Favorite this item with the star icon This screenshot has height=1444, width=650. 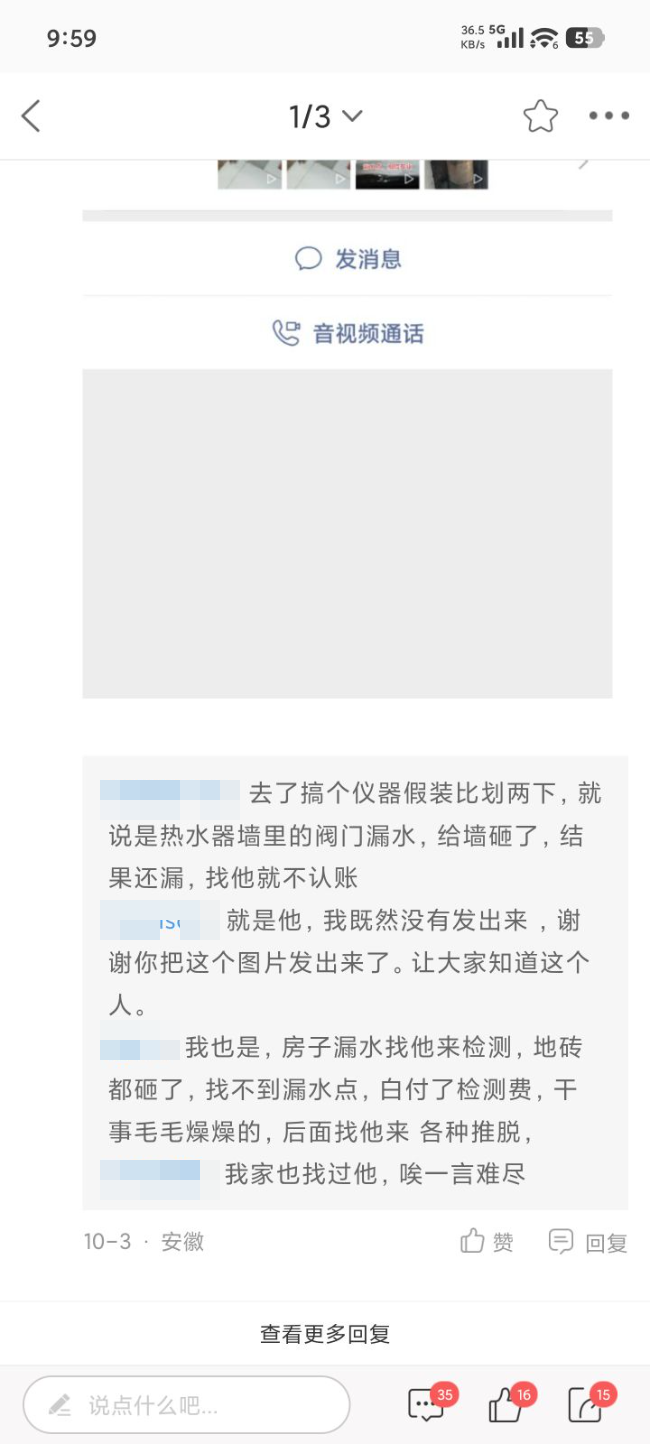[540, 116]
